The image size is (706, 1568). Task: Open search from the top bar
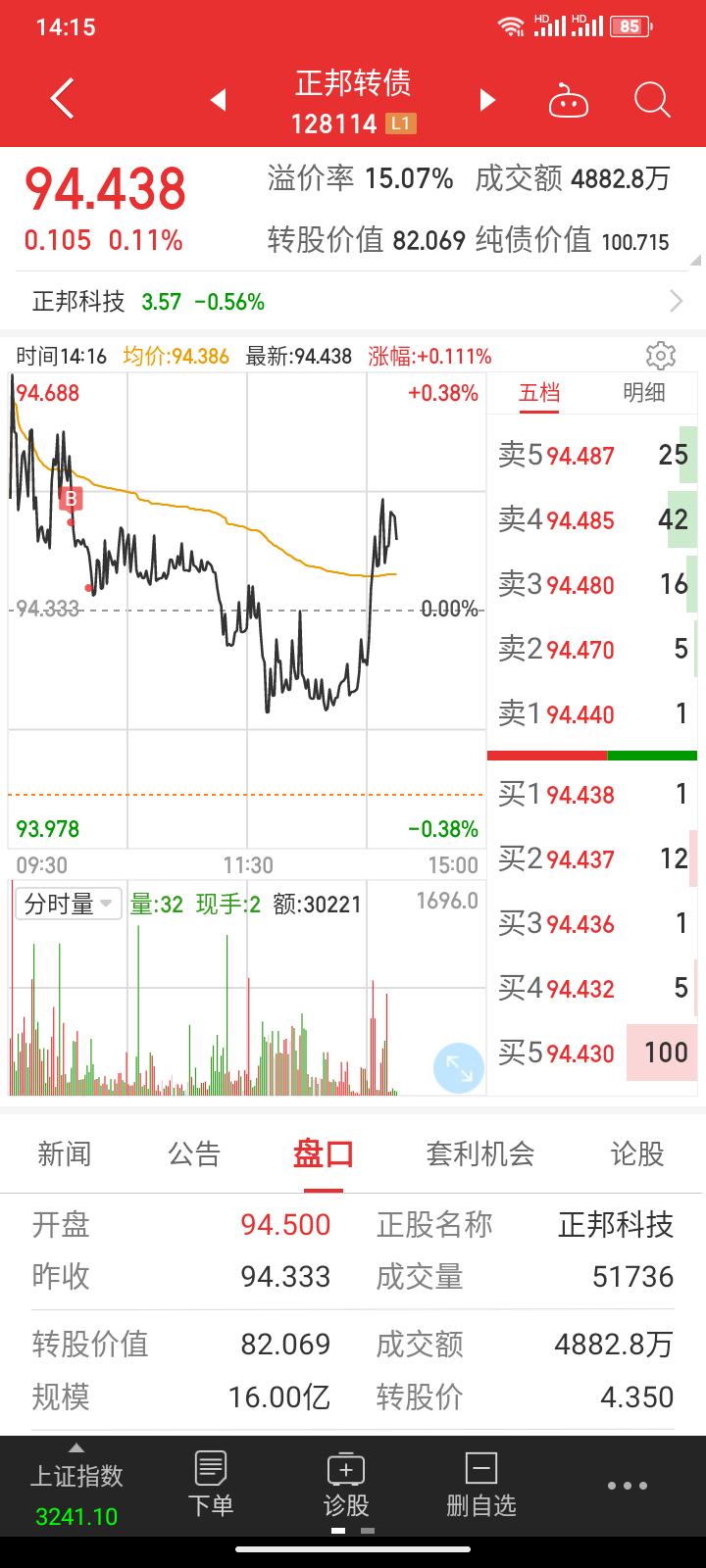pyautogui.click(x=652, y=100)
